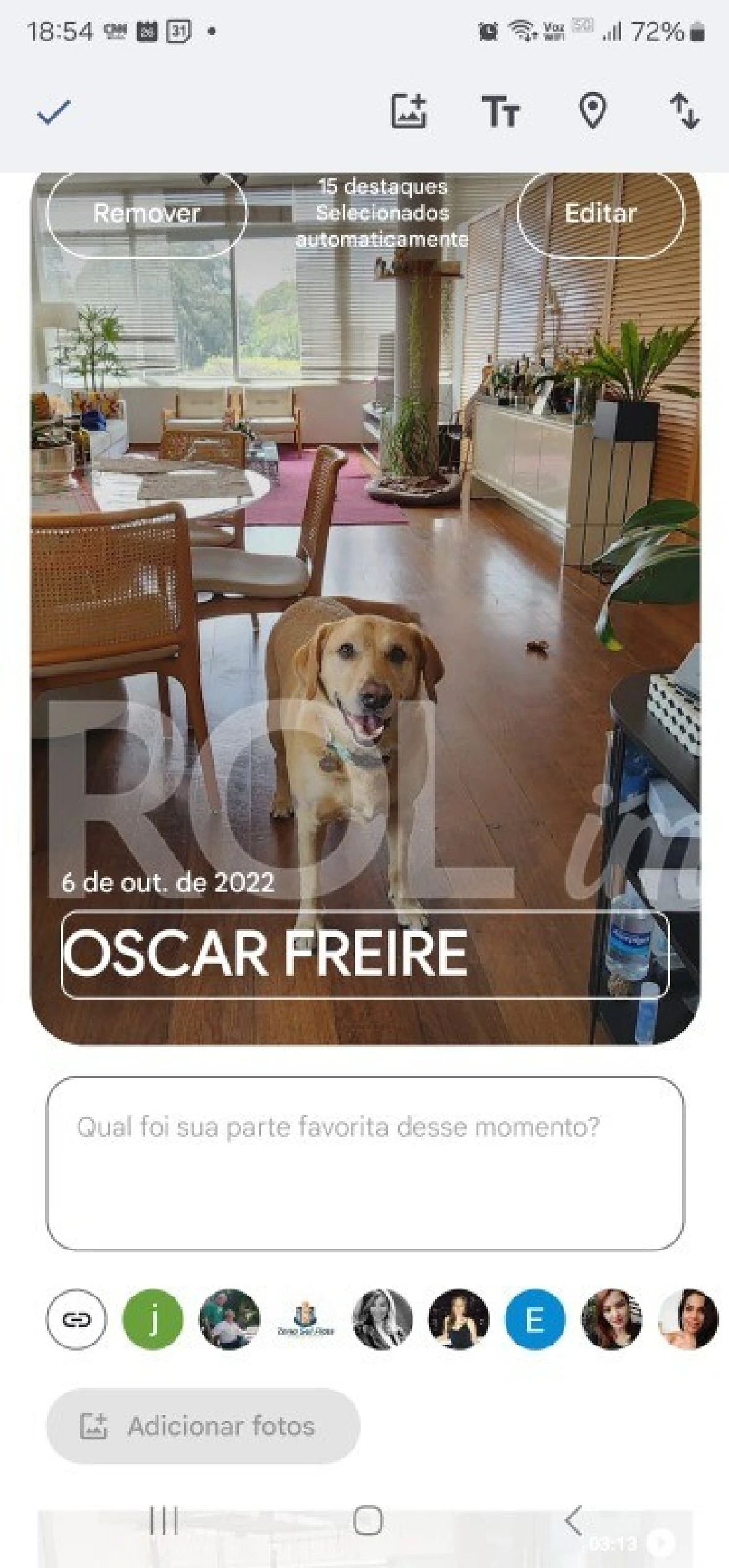Screen dimensions: 729x1568
Task: Tap the add photos icon in toolbar
Action: pyautogui.click(x=408, y=111)
